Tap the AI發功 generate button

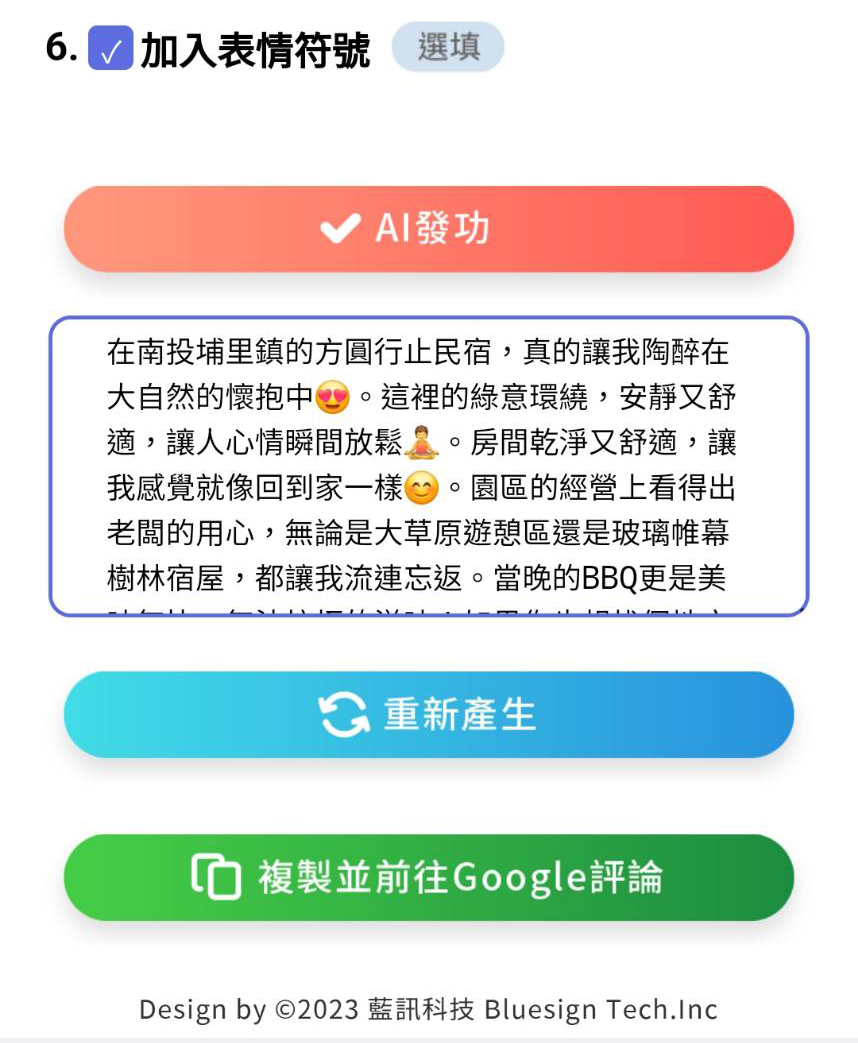tap(429, 229)
